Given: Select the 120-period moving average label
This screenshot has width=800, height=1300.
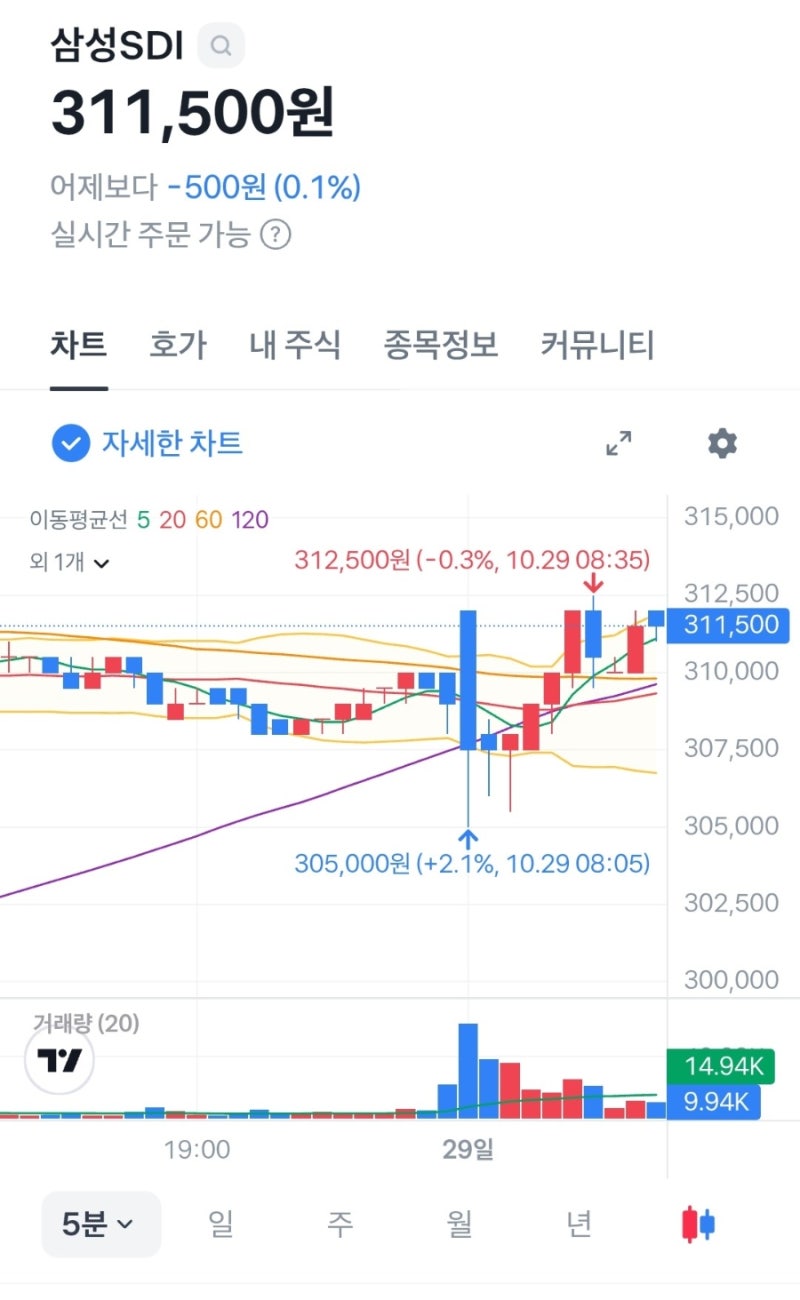Looking at the screenshot, I should point(251,517).
